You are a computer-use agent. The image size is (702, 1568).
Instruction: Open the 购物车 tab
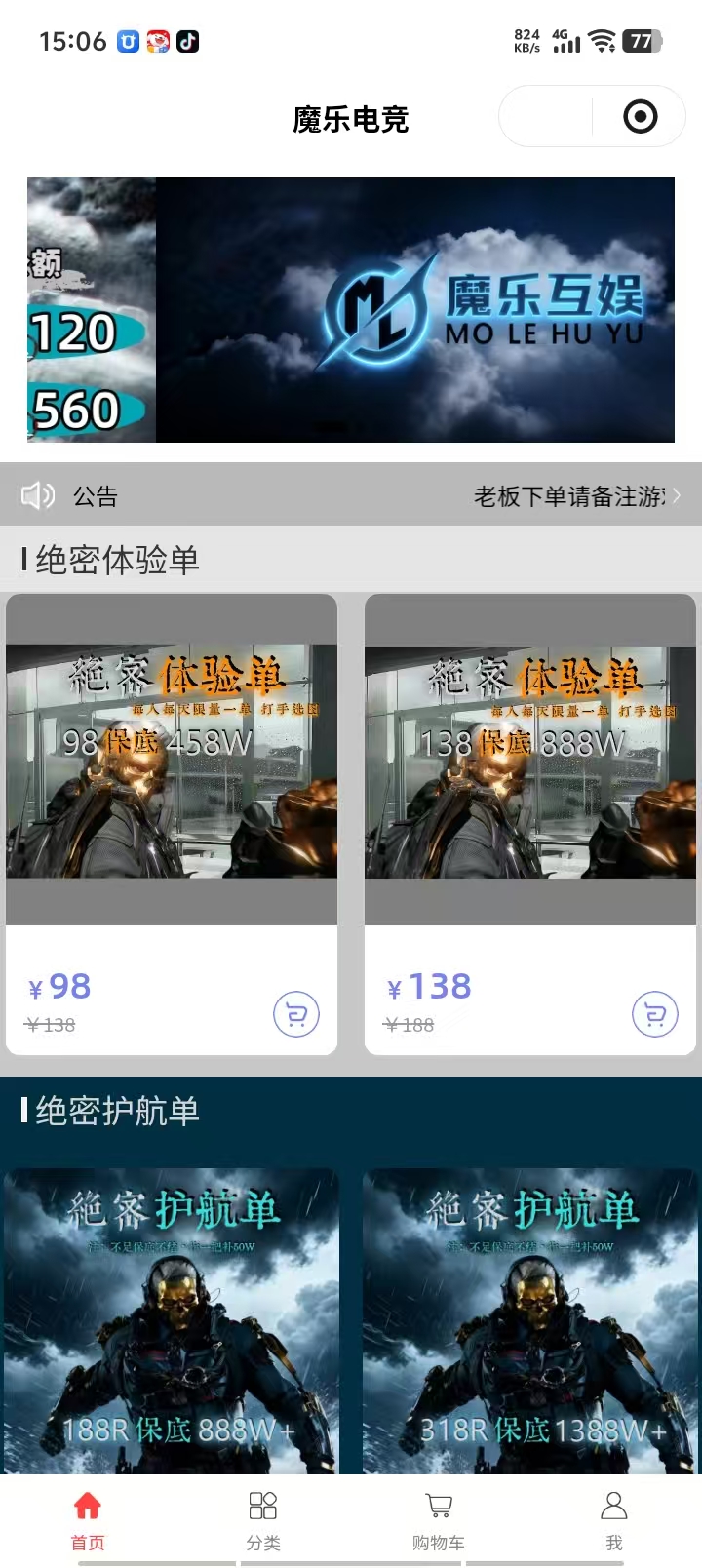coord(439,1519)
